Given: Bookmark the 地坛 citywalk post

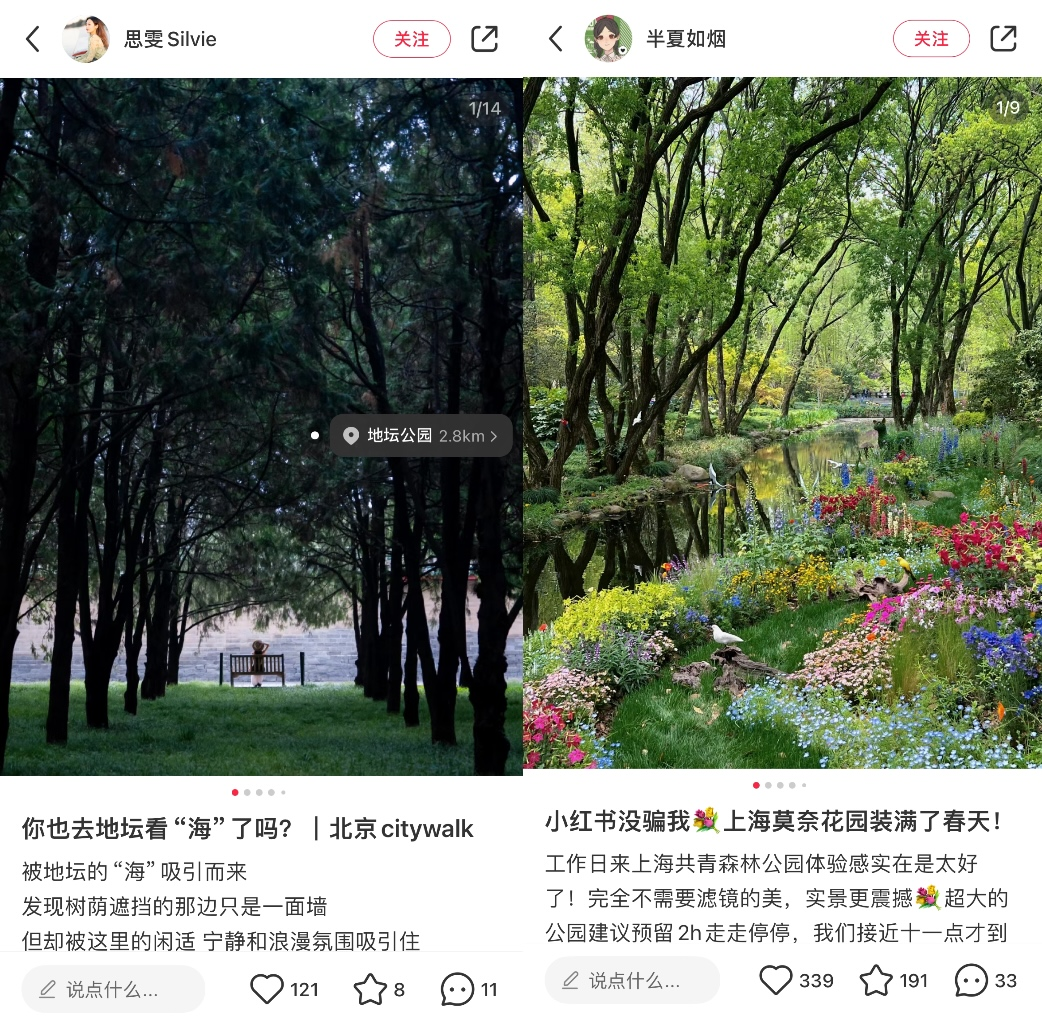Looking at the screenshot, I should [x=370, y=990].
